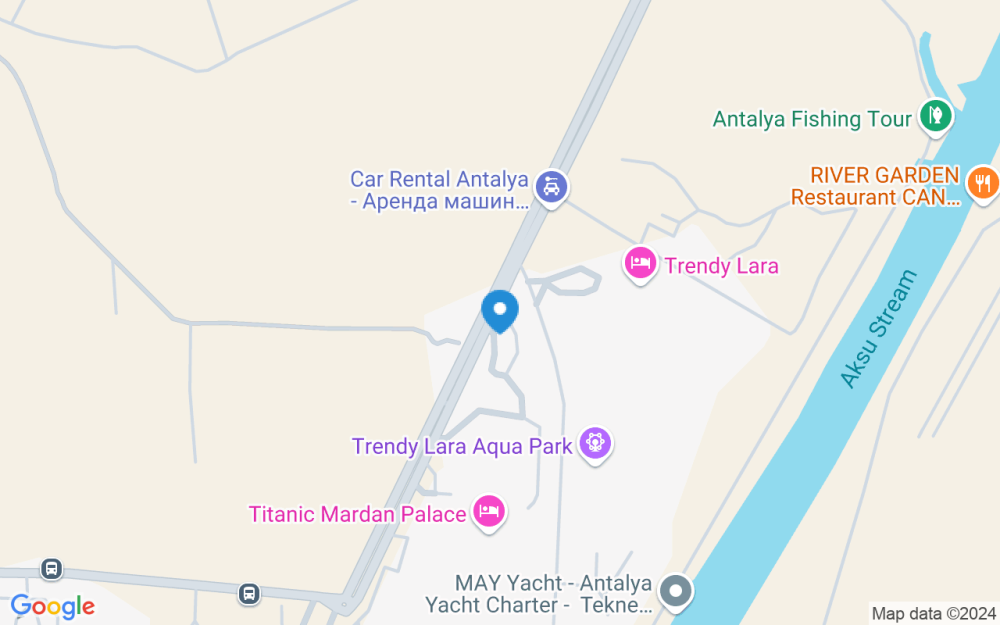The height and width of the screenshot is (625, 1000).
Task: Open the RIVER GARDEN Restaurant marker
Action: [983, 182]
